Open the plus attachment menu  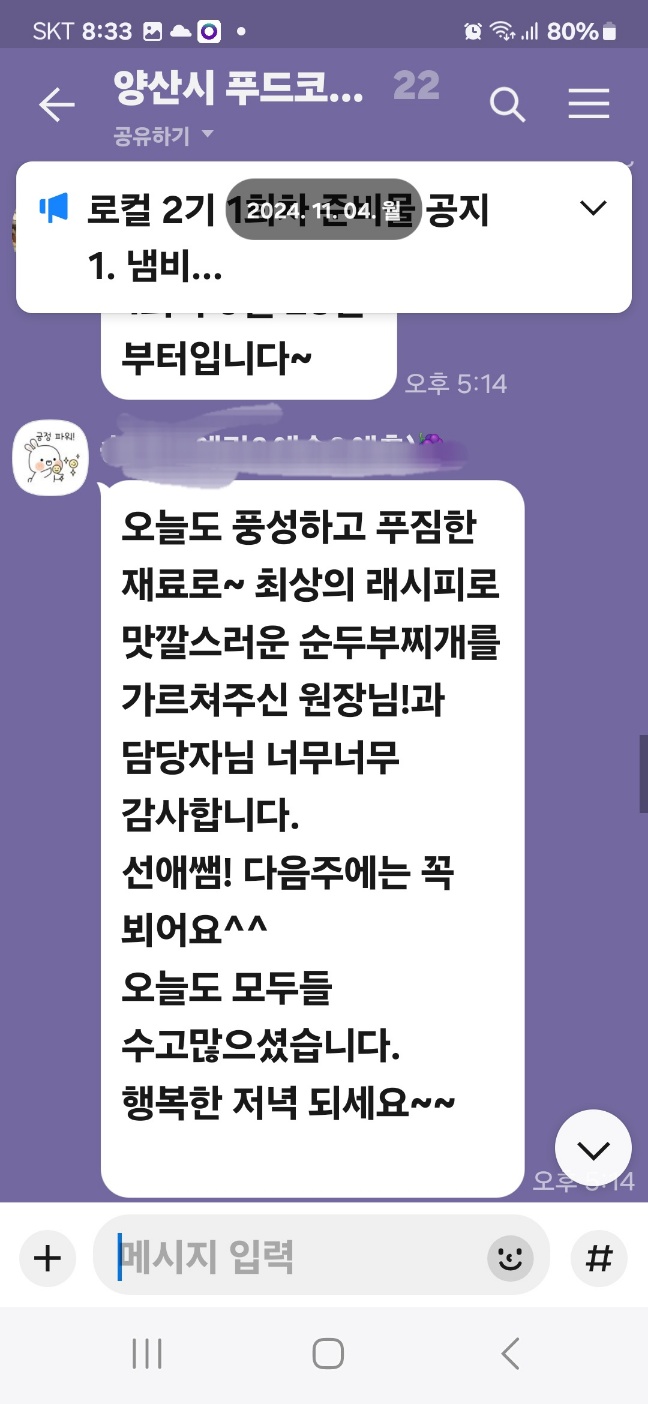(48, 1257)
